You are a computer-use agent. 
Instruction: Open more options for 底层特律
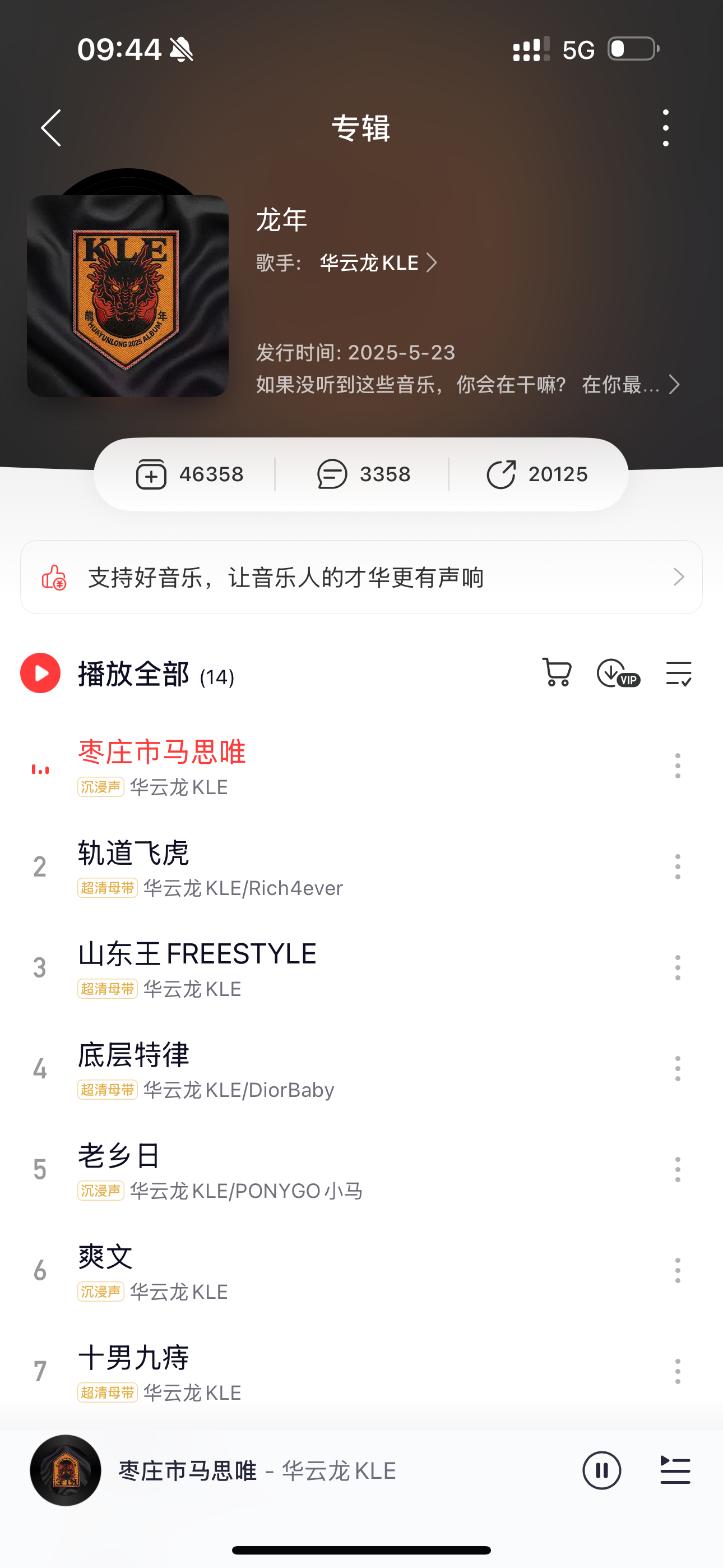click(x=678, y=1069)
